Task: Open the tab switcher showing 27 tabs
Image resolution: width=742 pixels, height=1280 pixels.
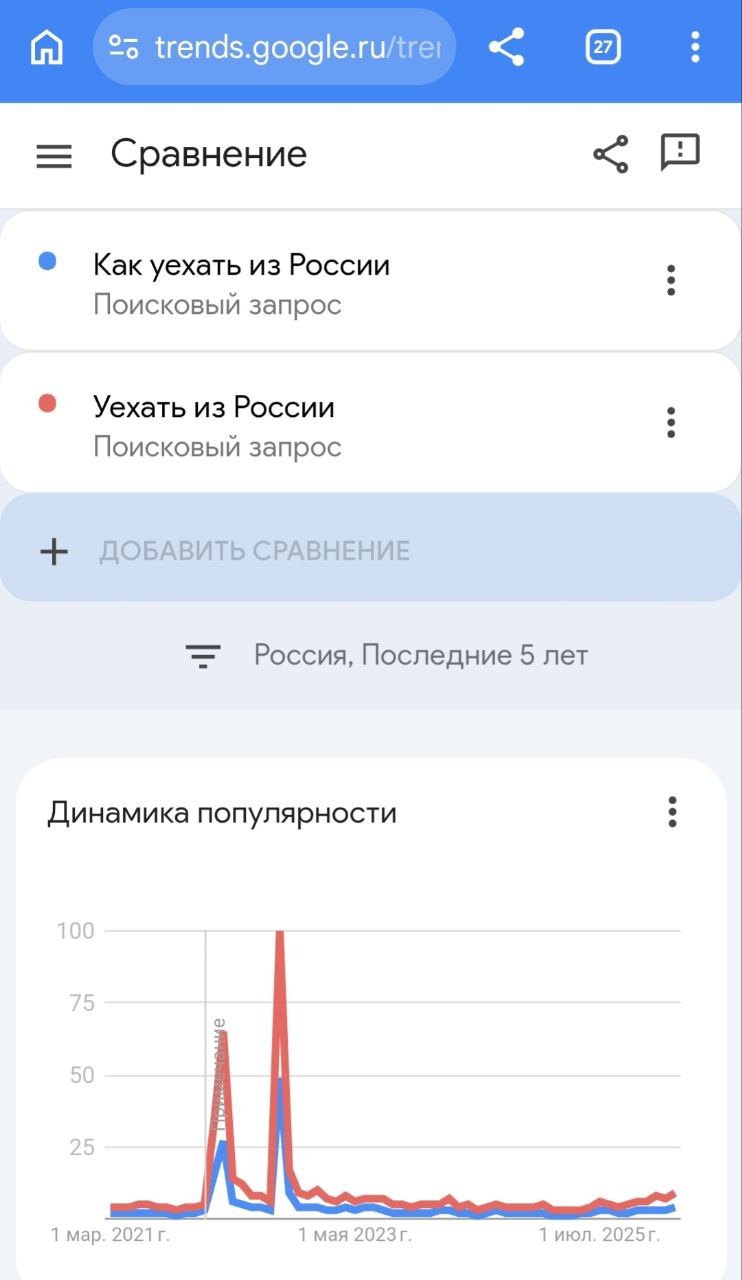Action: [x=603, y=47]
